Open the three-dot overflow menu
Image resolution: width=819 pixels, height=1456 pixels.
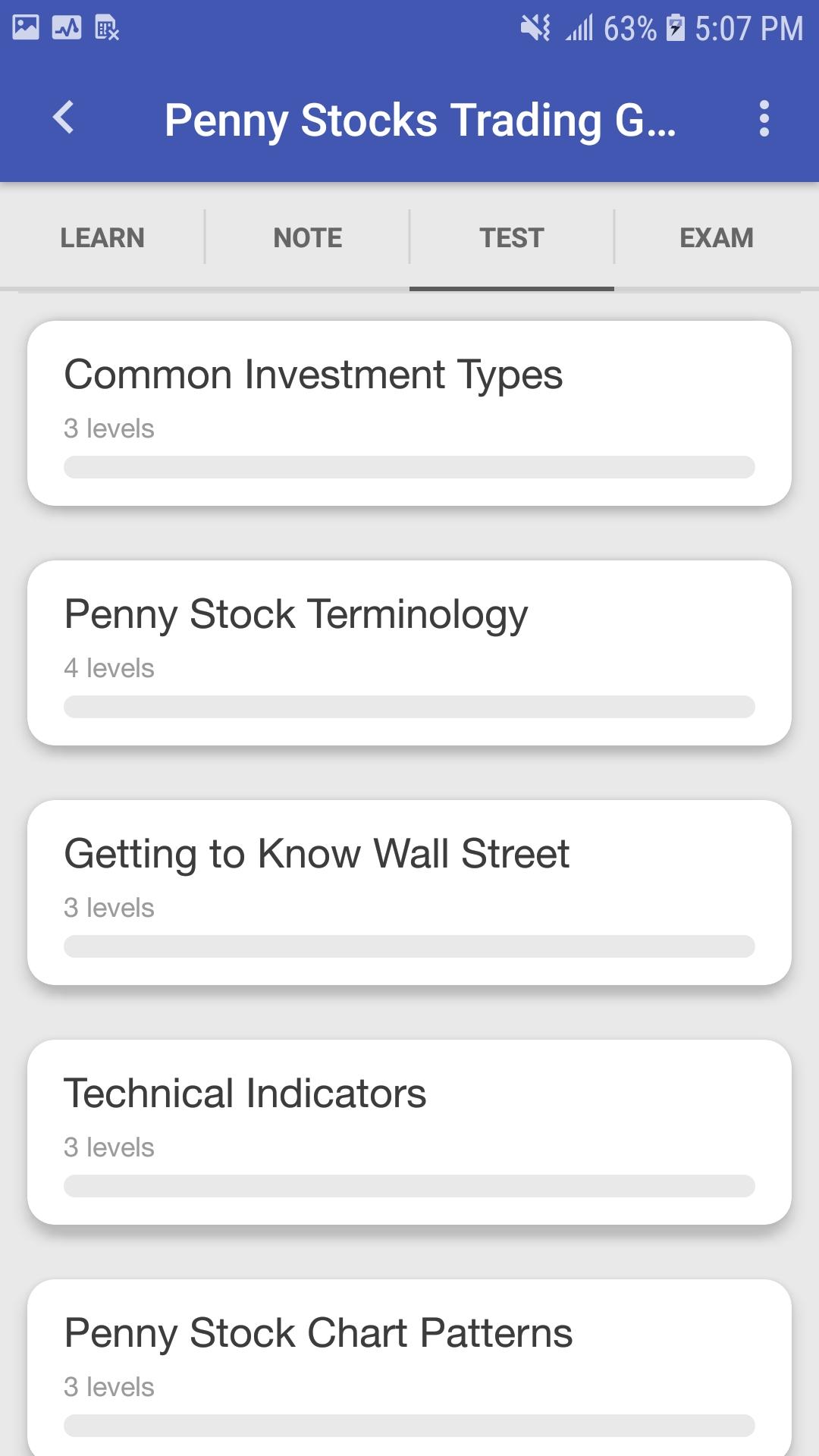point(764,118)
